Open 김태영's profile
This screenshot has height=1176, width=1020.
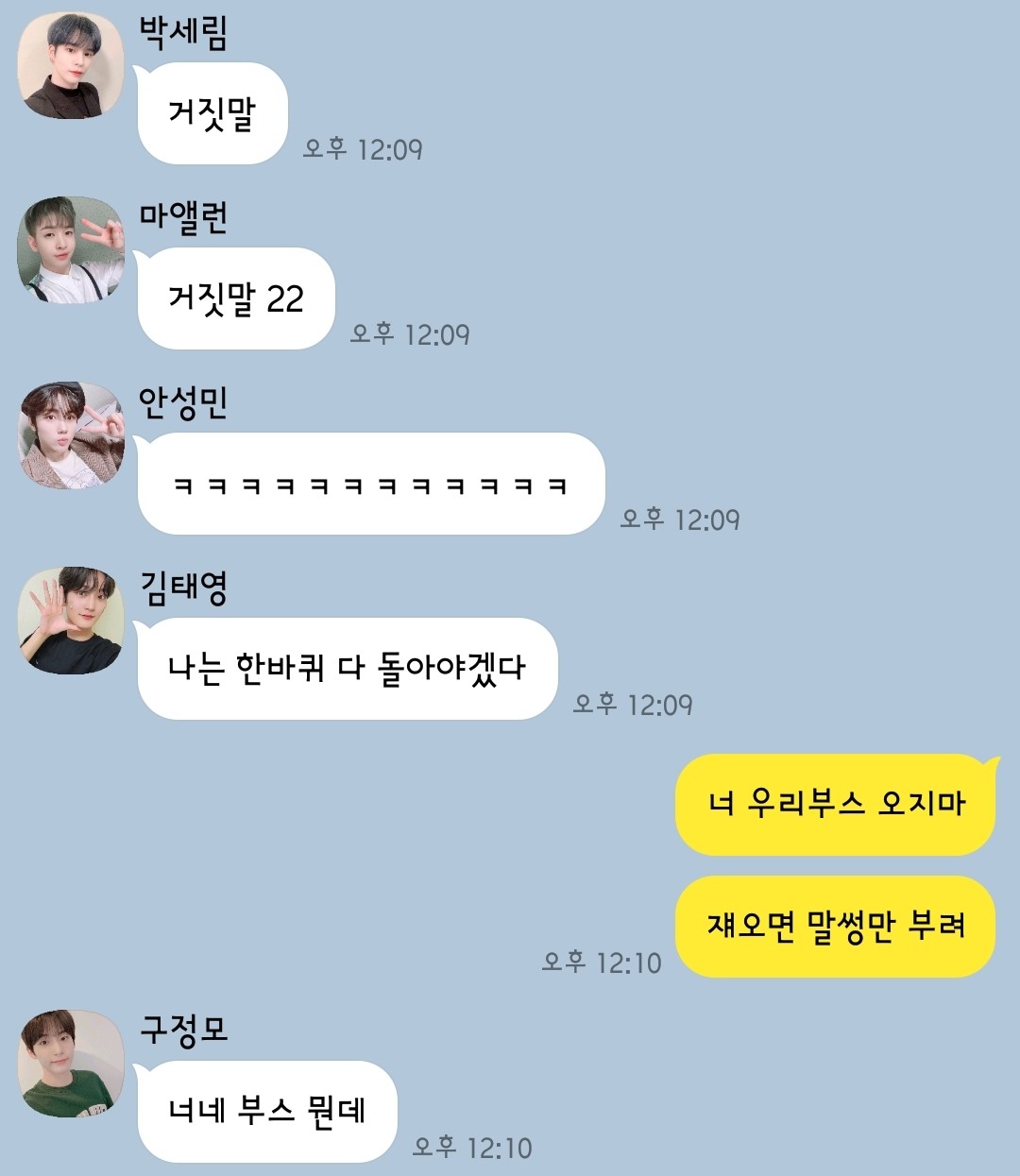[x=71, y=621]
